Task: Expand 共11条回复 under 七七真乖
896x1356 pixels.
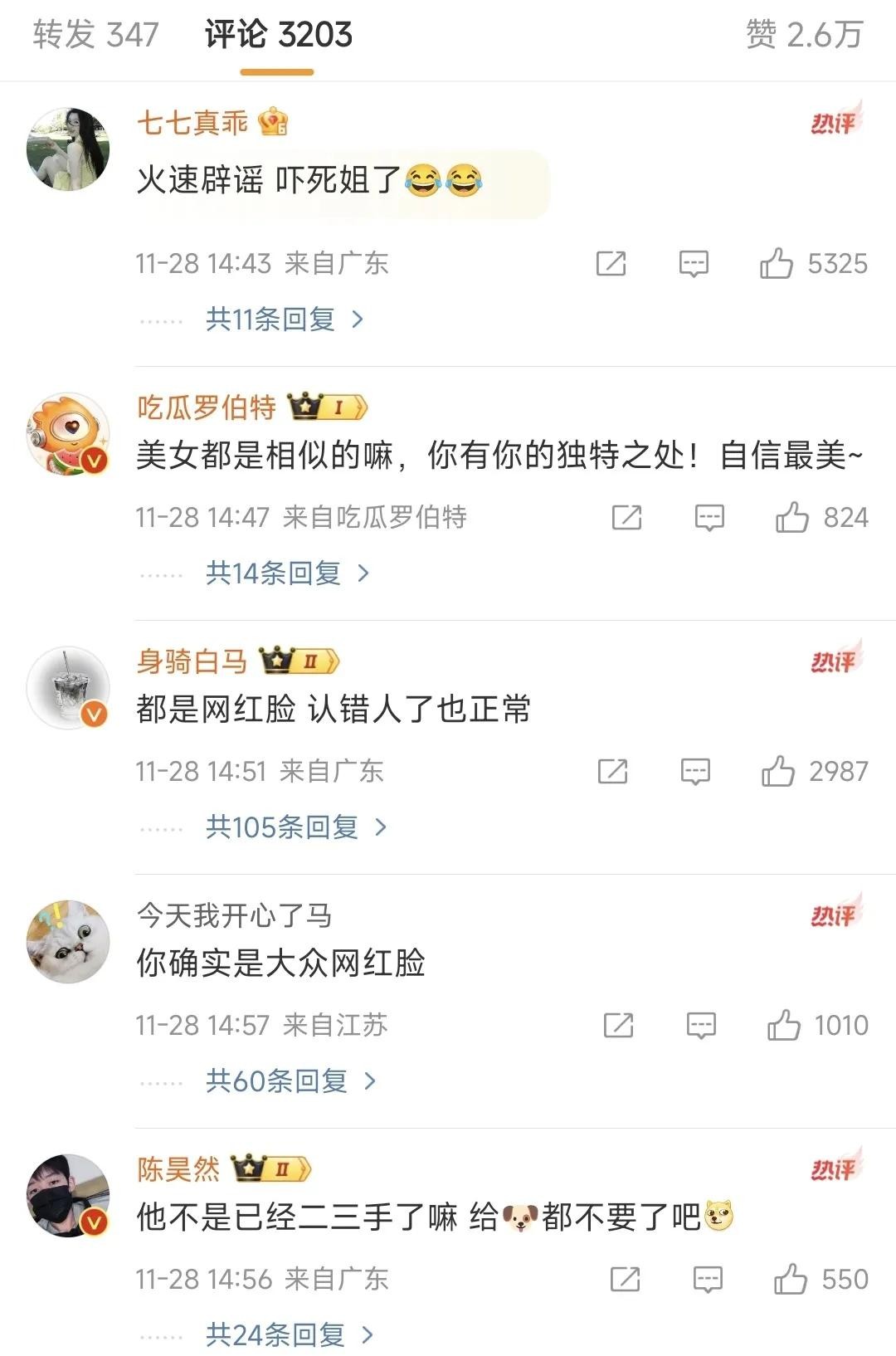Action: tap(285, 319)
